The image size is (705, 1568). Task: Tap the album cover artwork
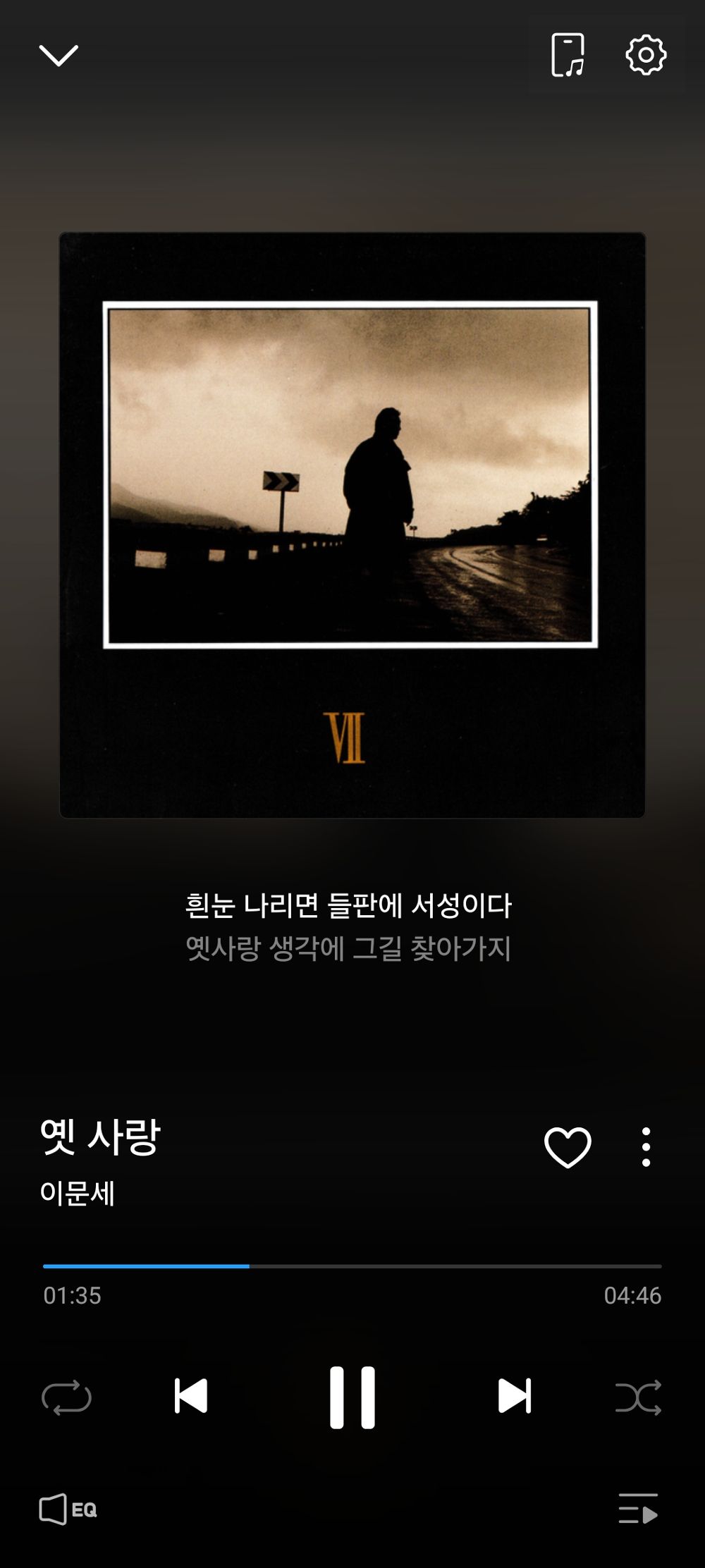[352, 525]
